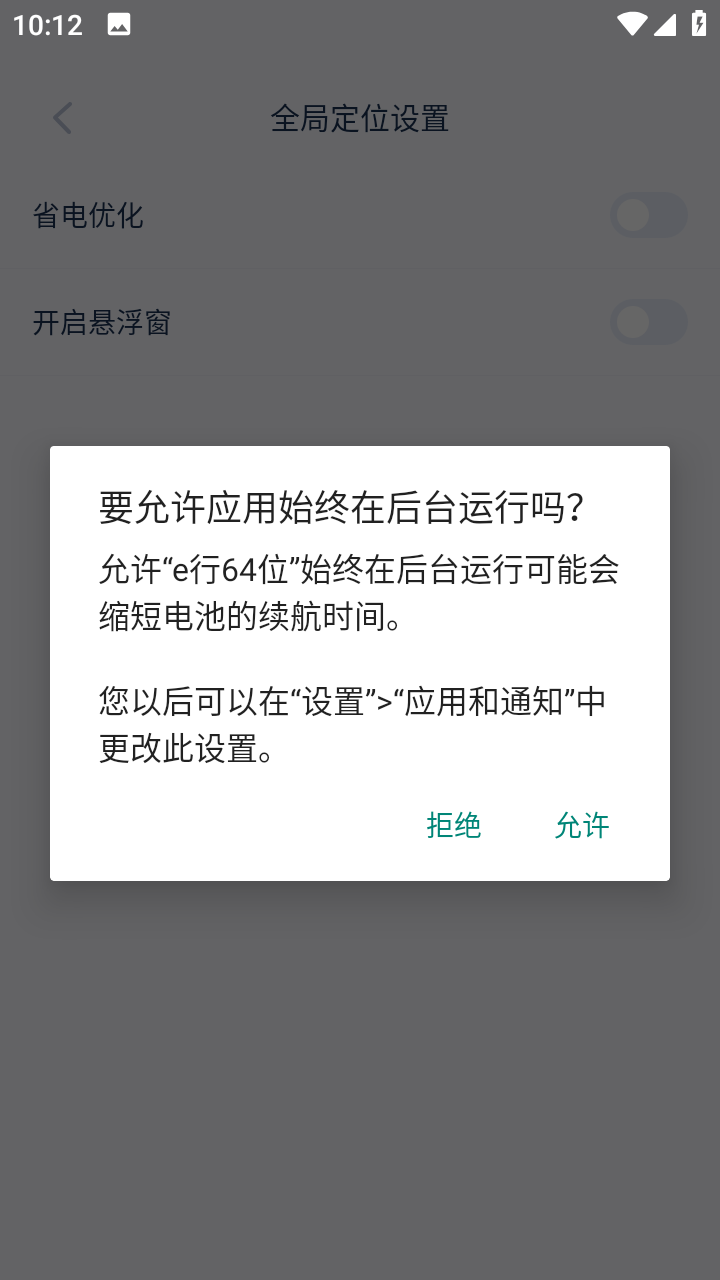Tap 允许 to allow background running
This screenshot has height=1280, width=720.
(582, 825)
